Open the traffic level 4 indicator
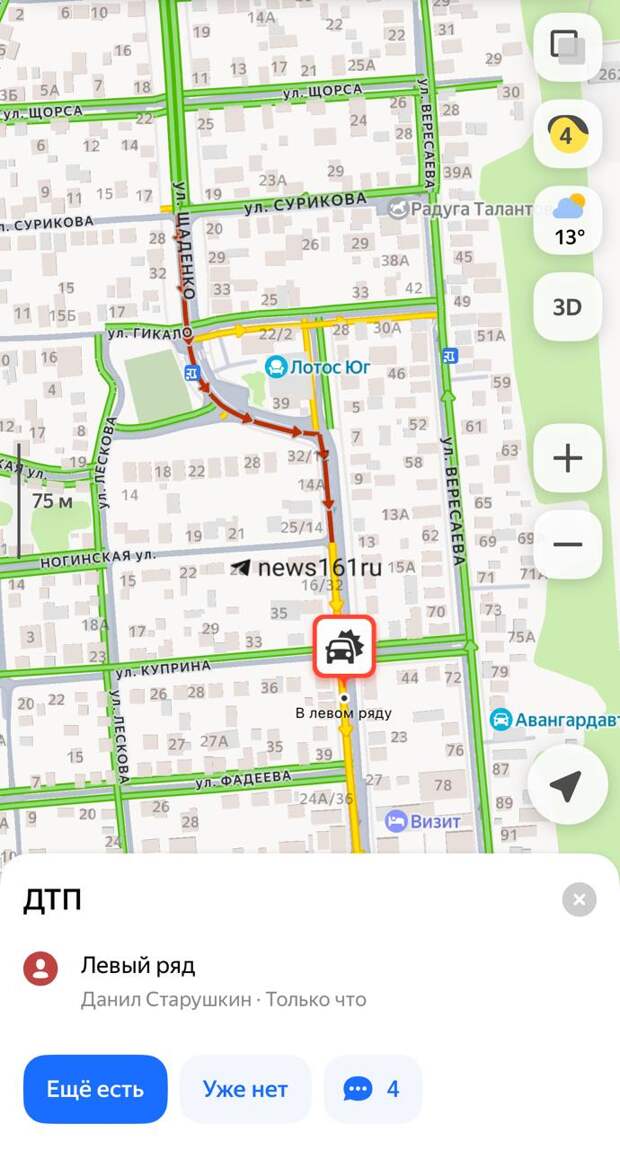The width and height of the screenshot is (620, 1150). (567, 134)
